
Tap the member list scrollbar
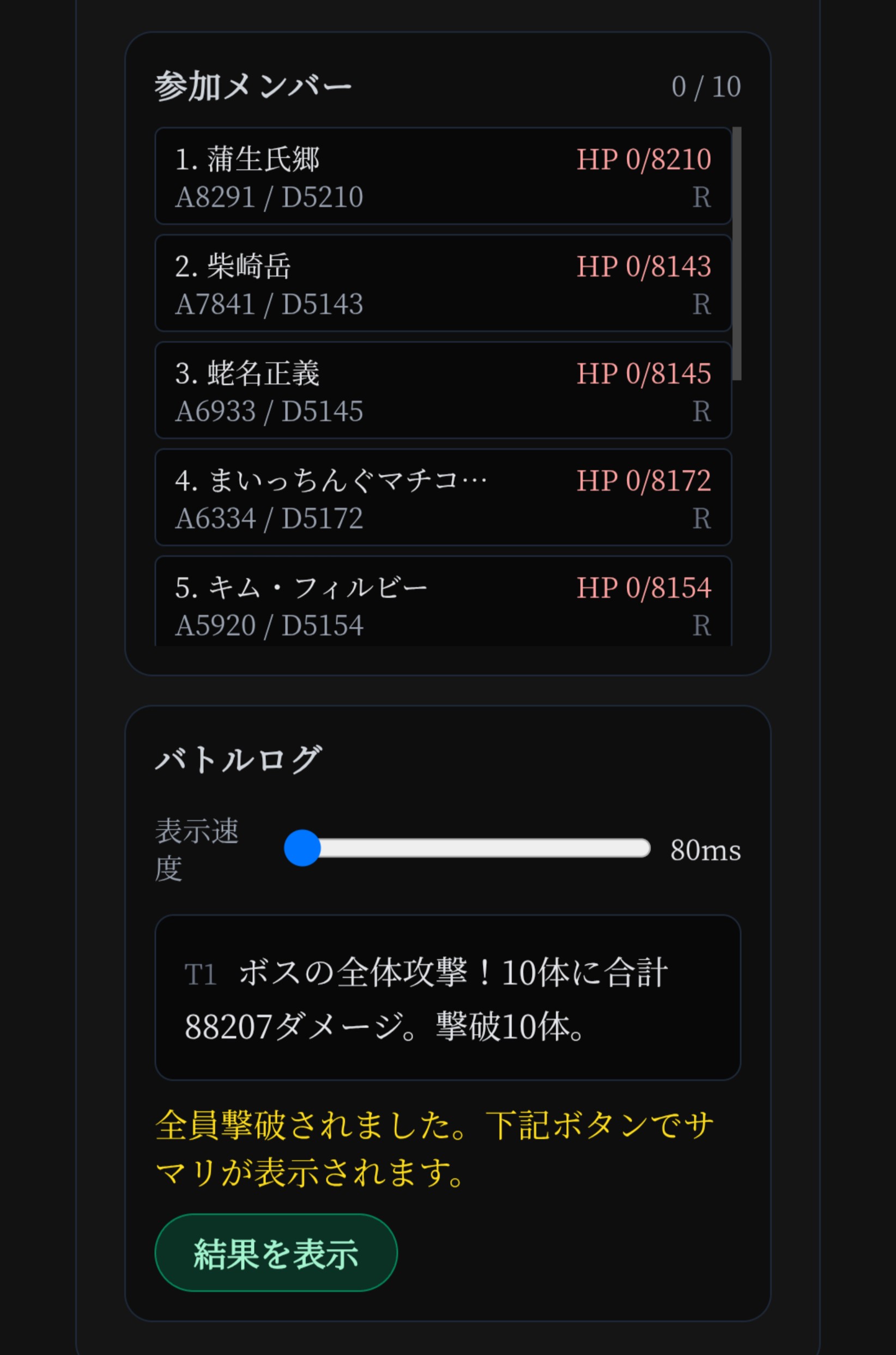click(736, 254)
